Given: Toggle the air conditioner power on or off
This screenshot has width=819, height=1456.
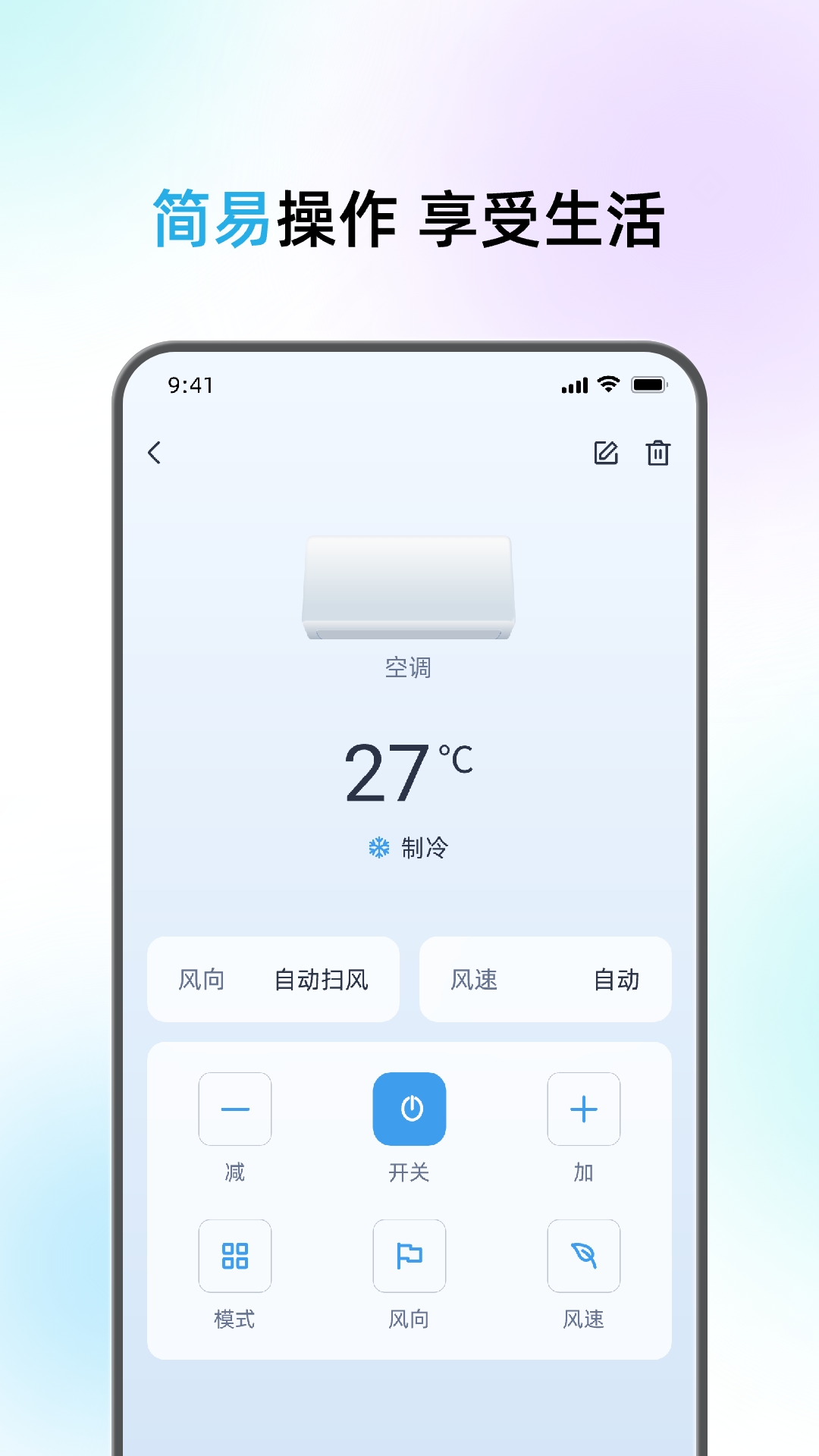Looking at the screenshot, I should [409, 1109].
